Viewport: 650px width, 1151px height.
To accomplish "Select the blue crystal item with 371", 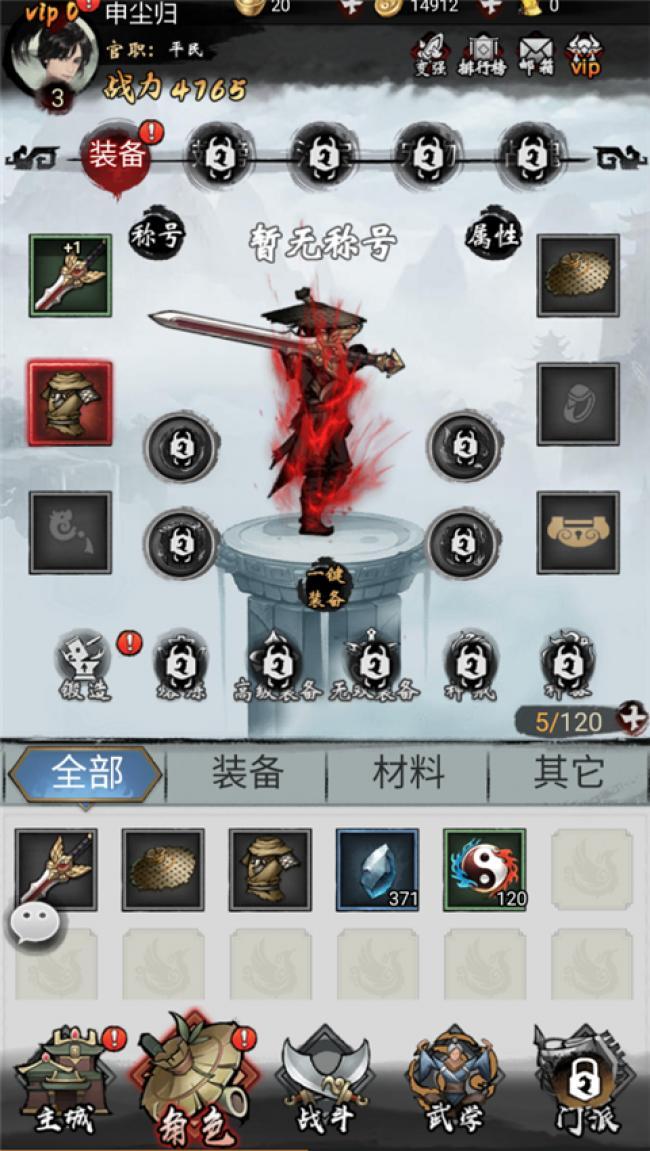I will (x=377, y=869).
